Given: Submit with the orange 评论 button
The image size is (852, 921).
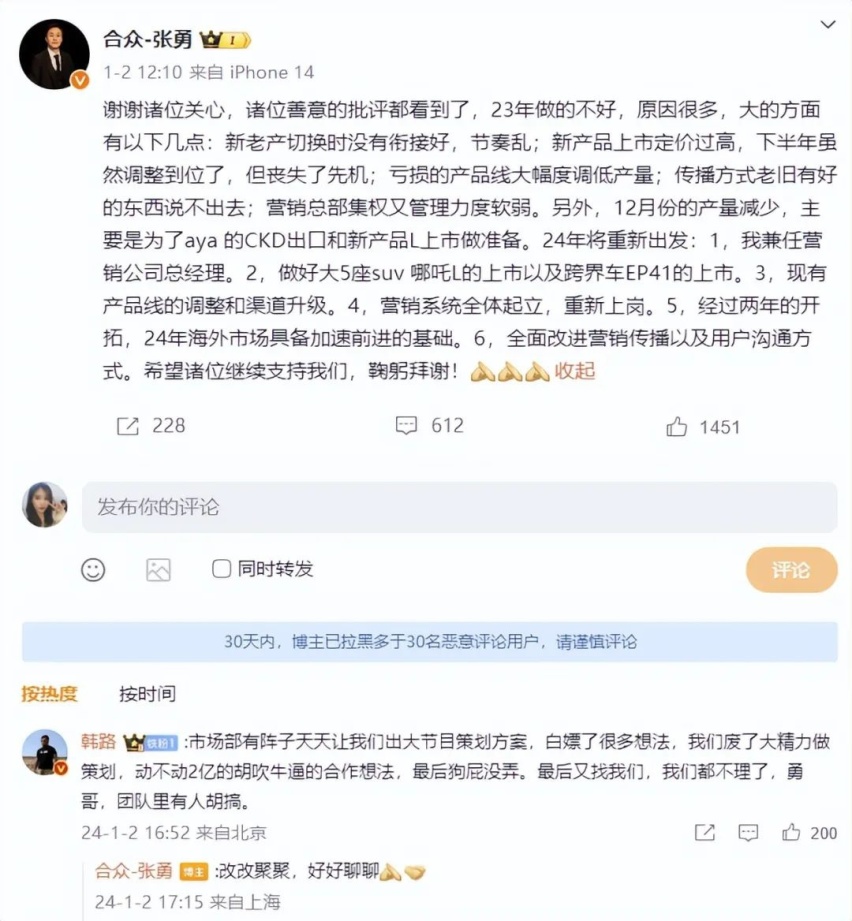Looking at the screenshot, I should (791, 570).
